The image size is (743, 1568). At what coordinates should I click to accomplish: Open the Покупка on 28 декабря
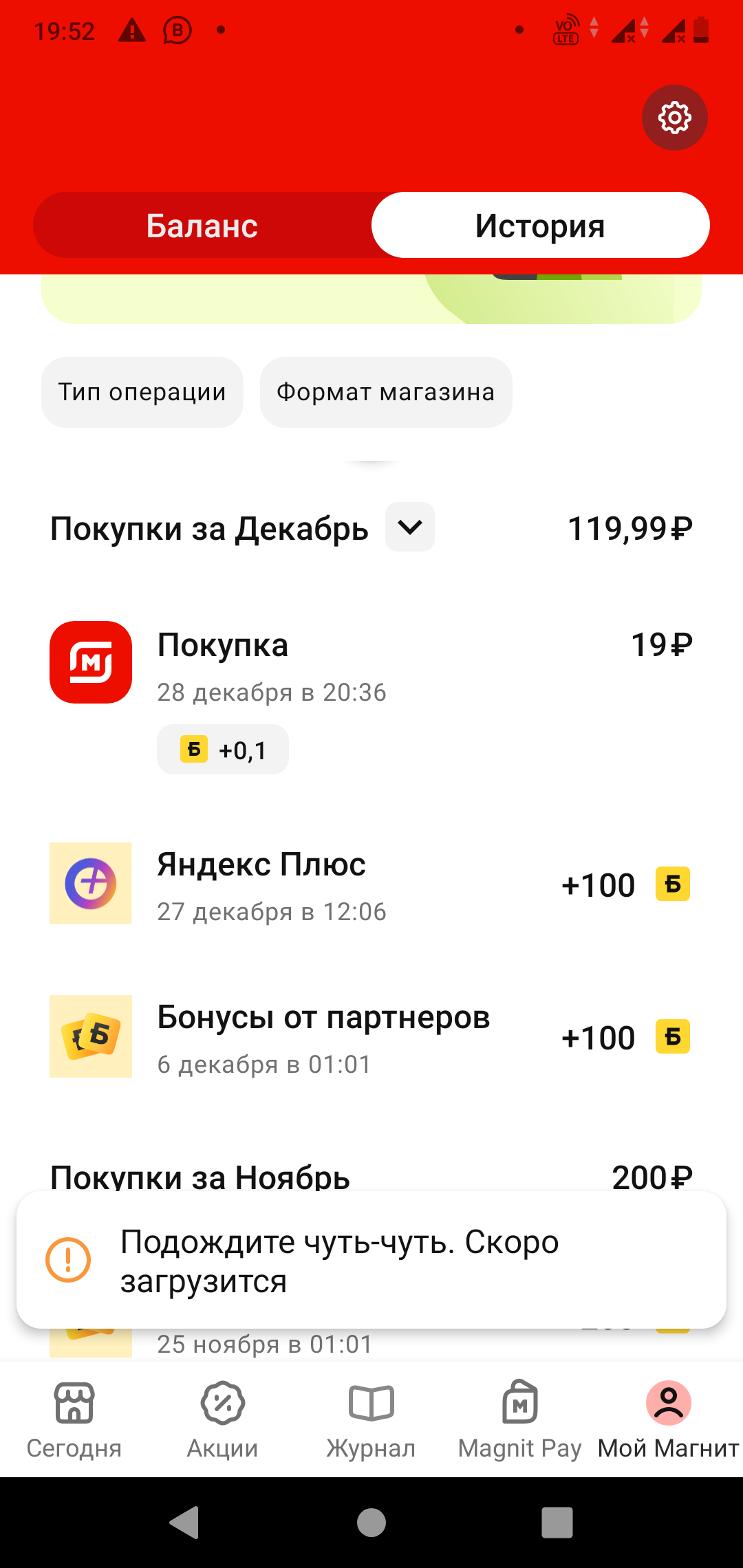[x=371, y=697]
